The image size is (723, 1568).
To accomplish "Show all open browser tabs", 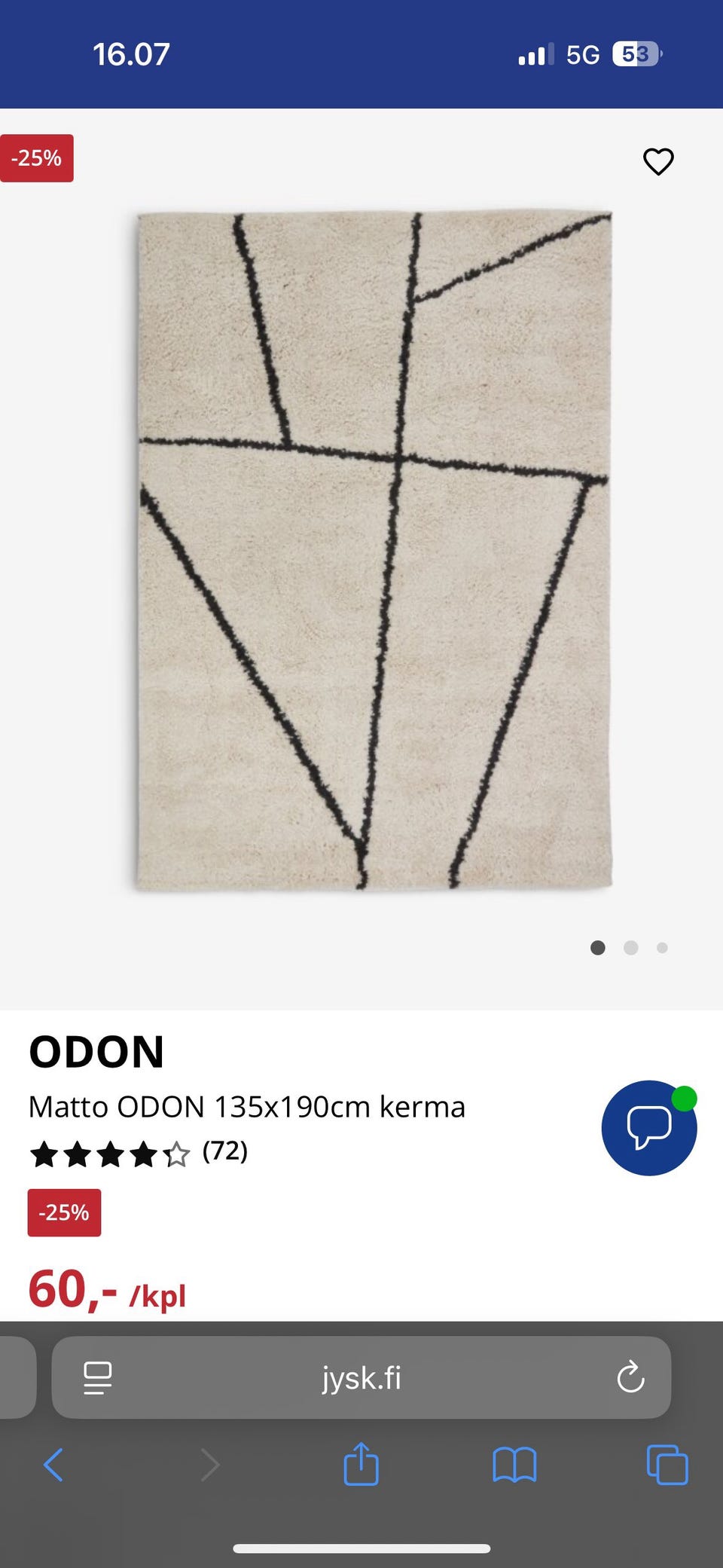I will coord(667,1465).
